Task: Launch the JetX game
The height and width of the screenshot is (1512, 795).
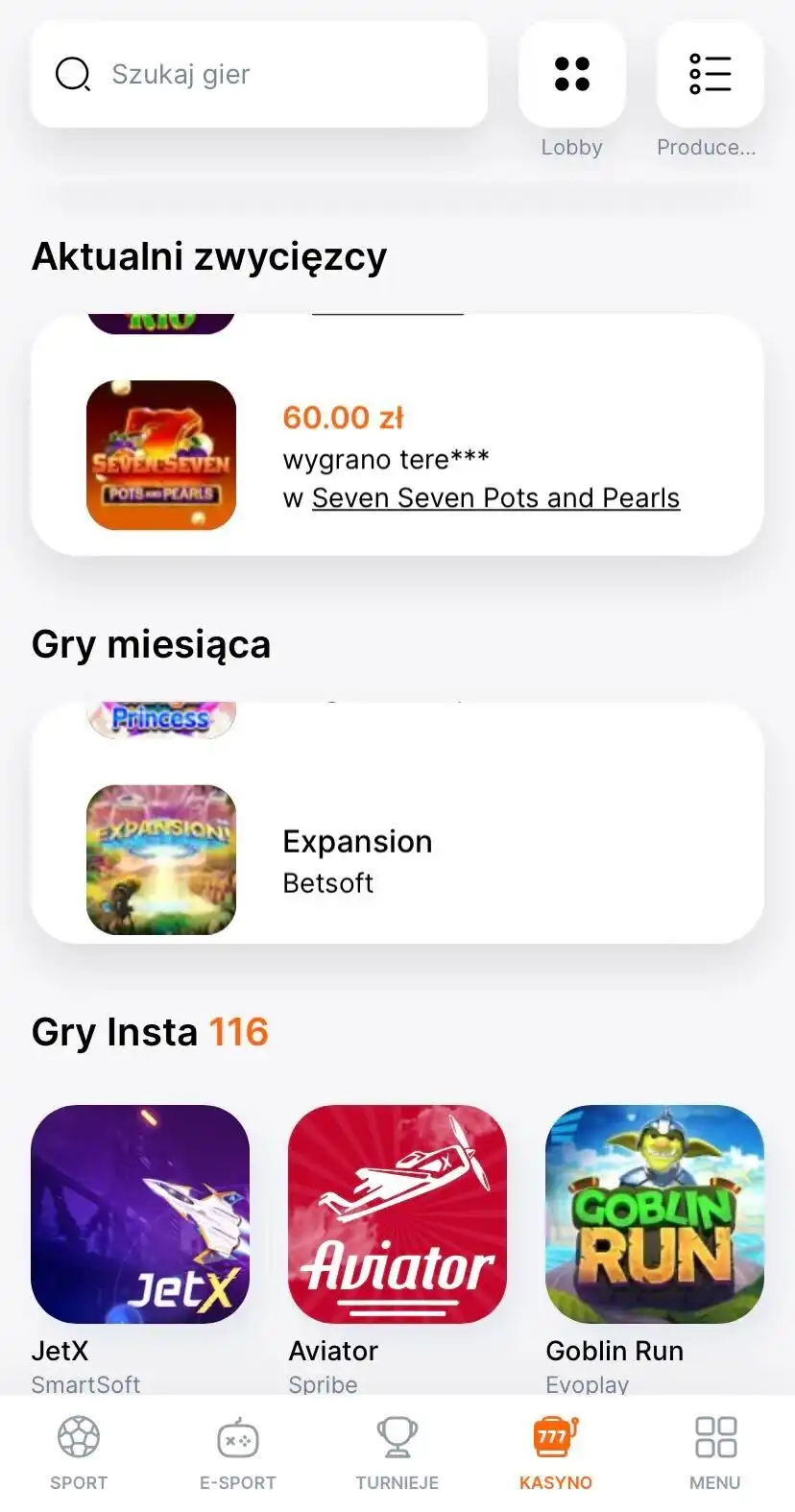Action: click(x=140, y=1214)
